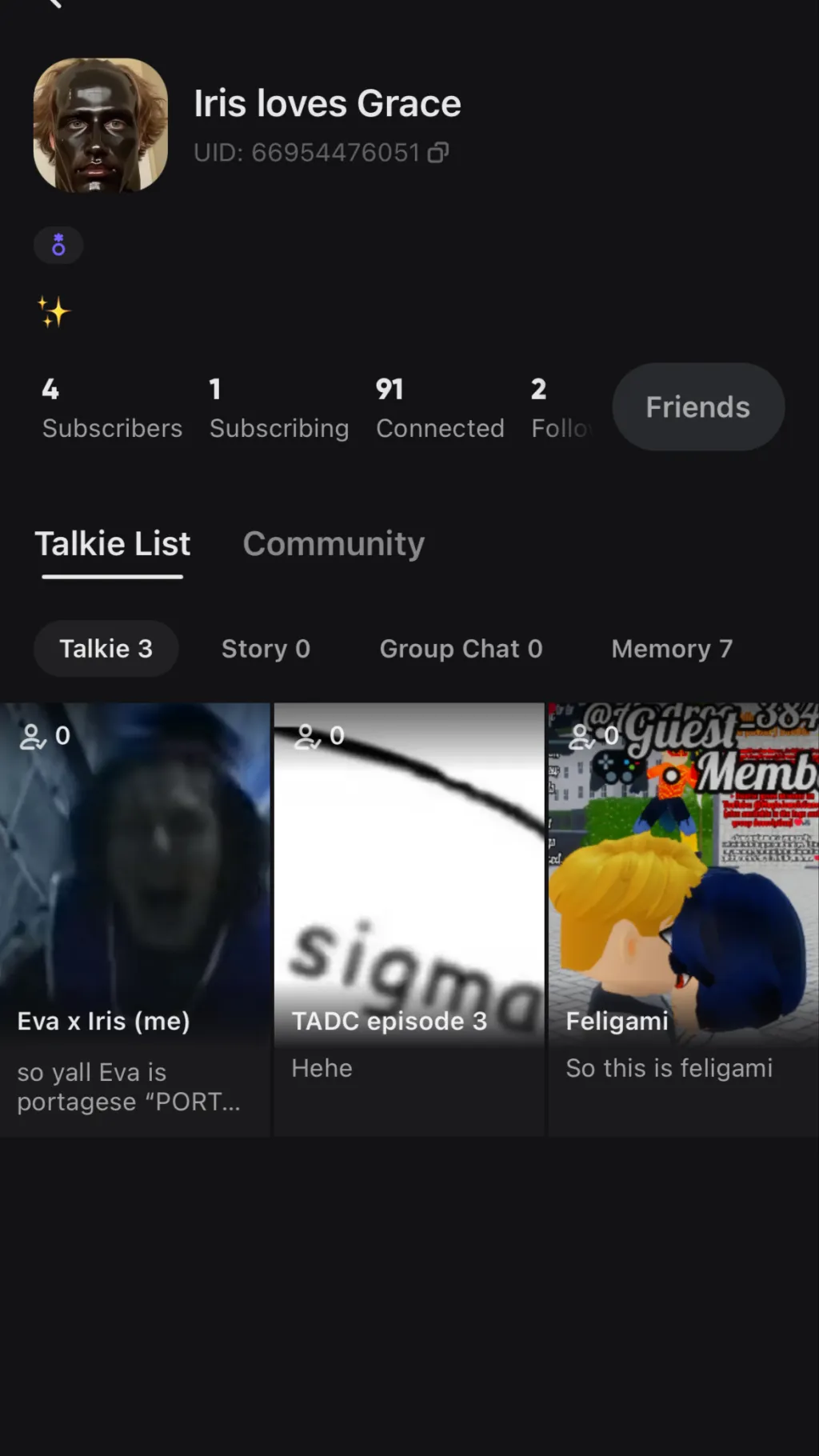Show the Story 0 filter

266,649
